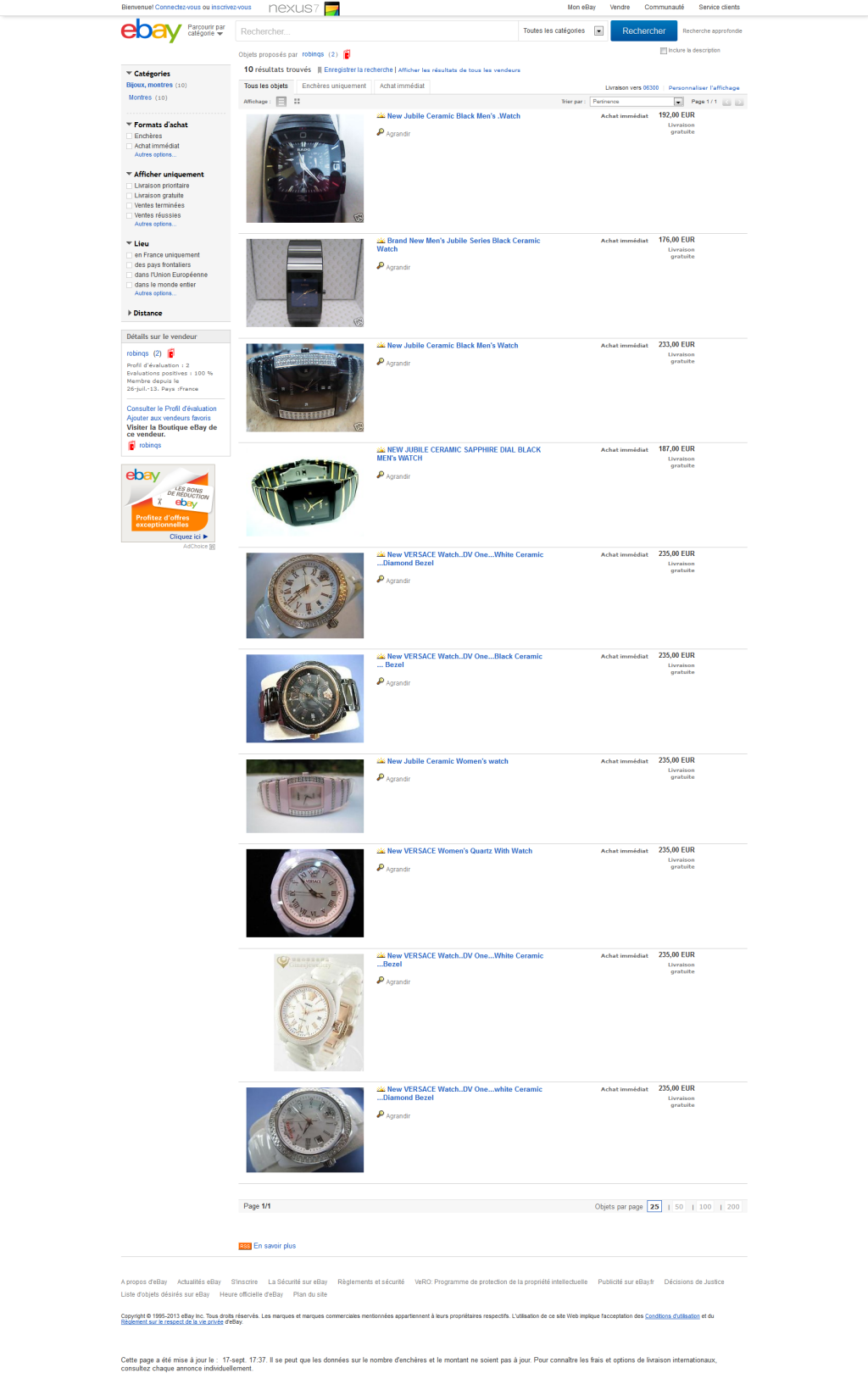Open Brand New Men's Jubile Series listing
Image resolution: width=868 pixels, height=1390 pixels.
[463, 241]
